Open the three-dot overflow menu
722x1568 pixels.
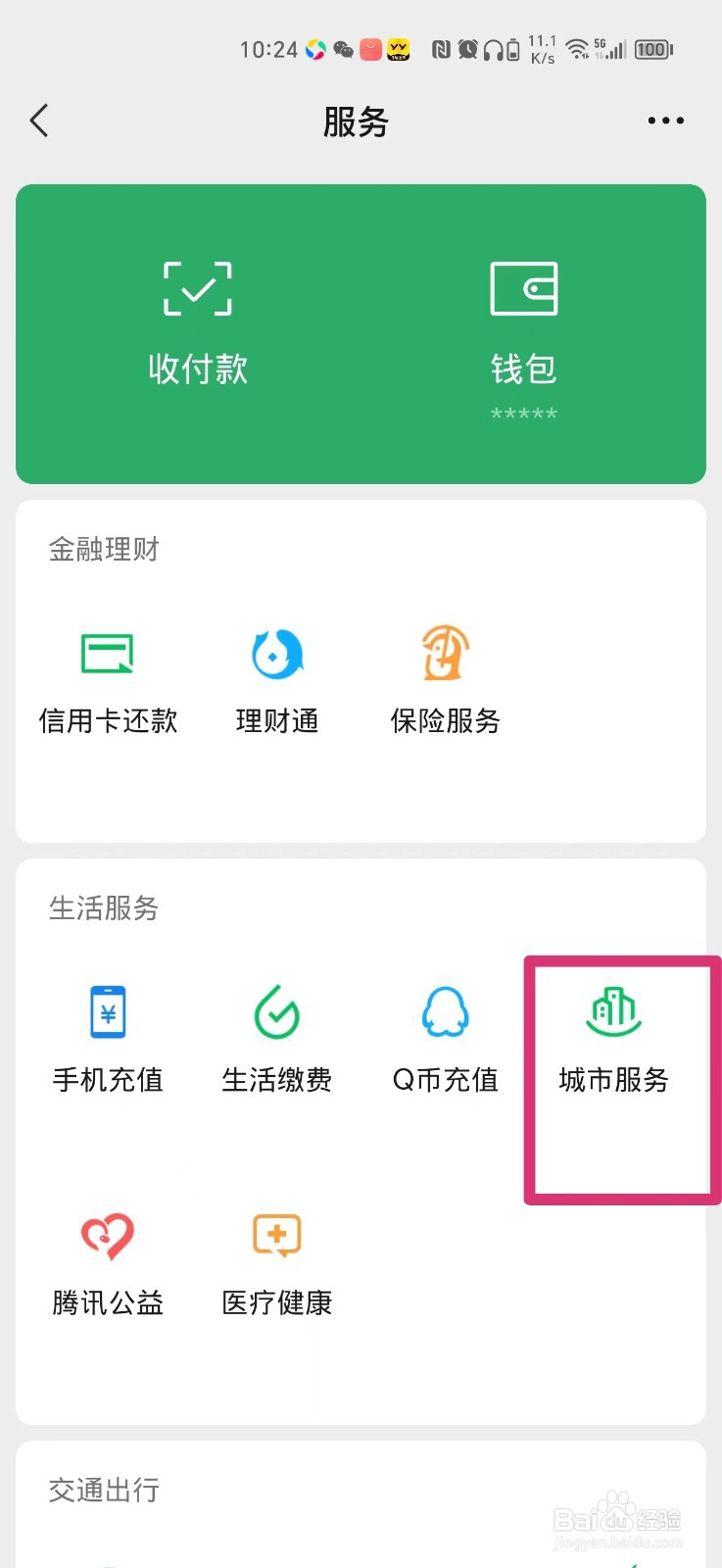coord(666,121)
